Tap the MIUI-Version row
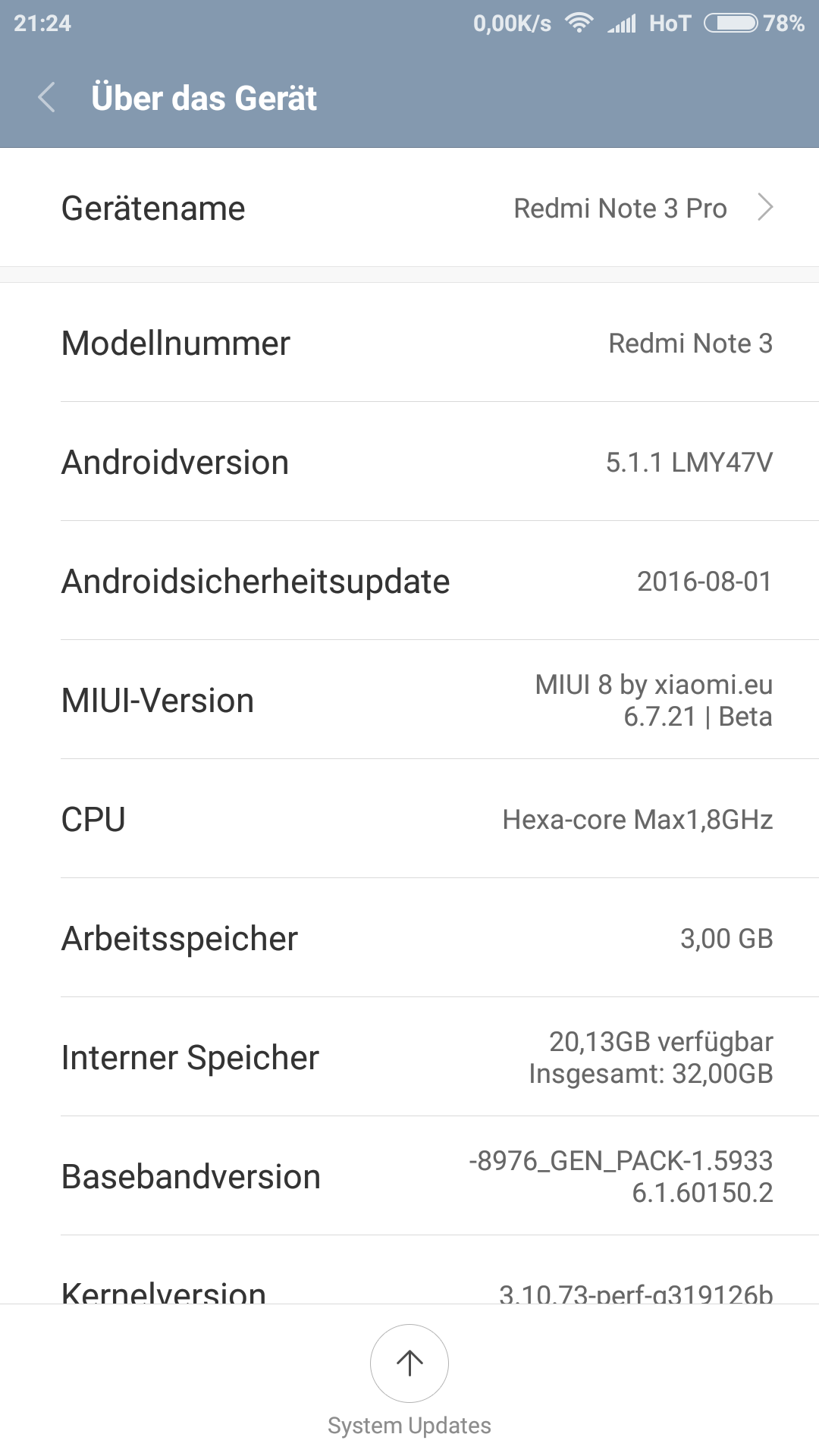This screenshot has width=819, height=1456. (x=409, y=700)
